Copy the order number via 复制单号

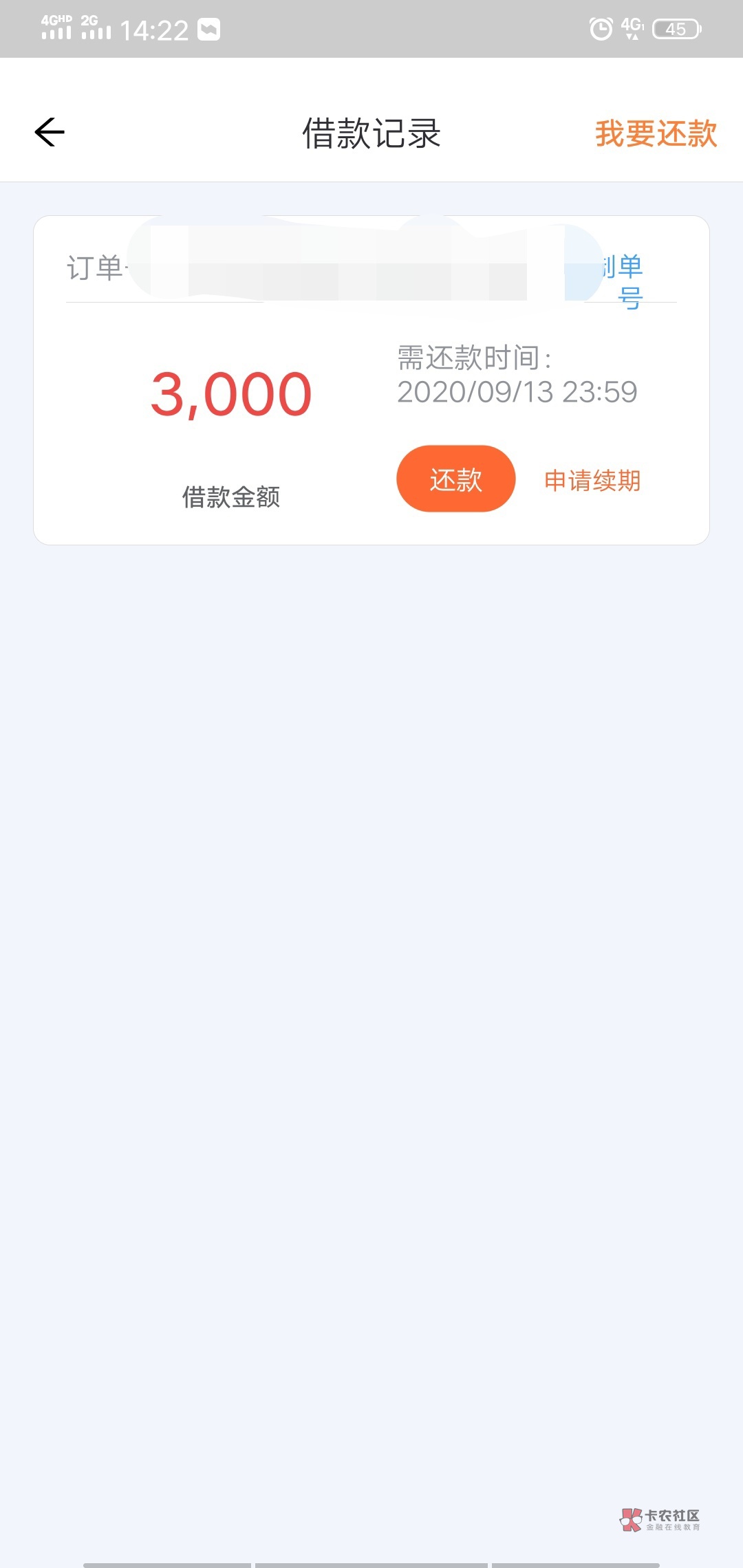click(625, 281)
